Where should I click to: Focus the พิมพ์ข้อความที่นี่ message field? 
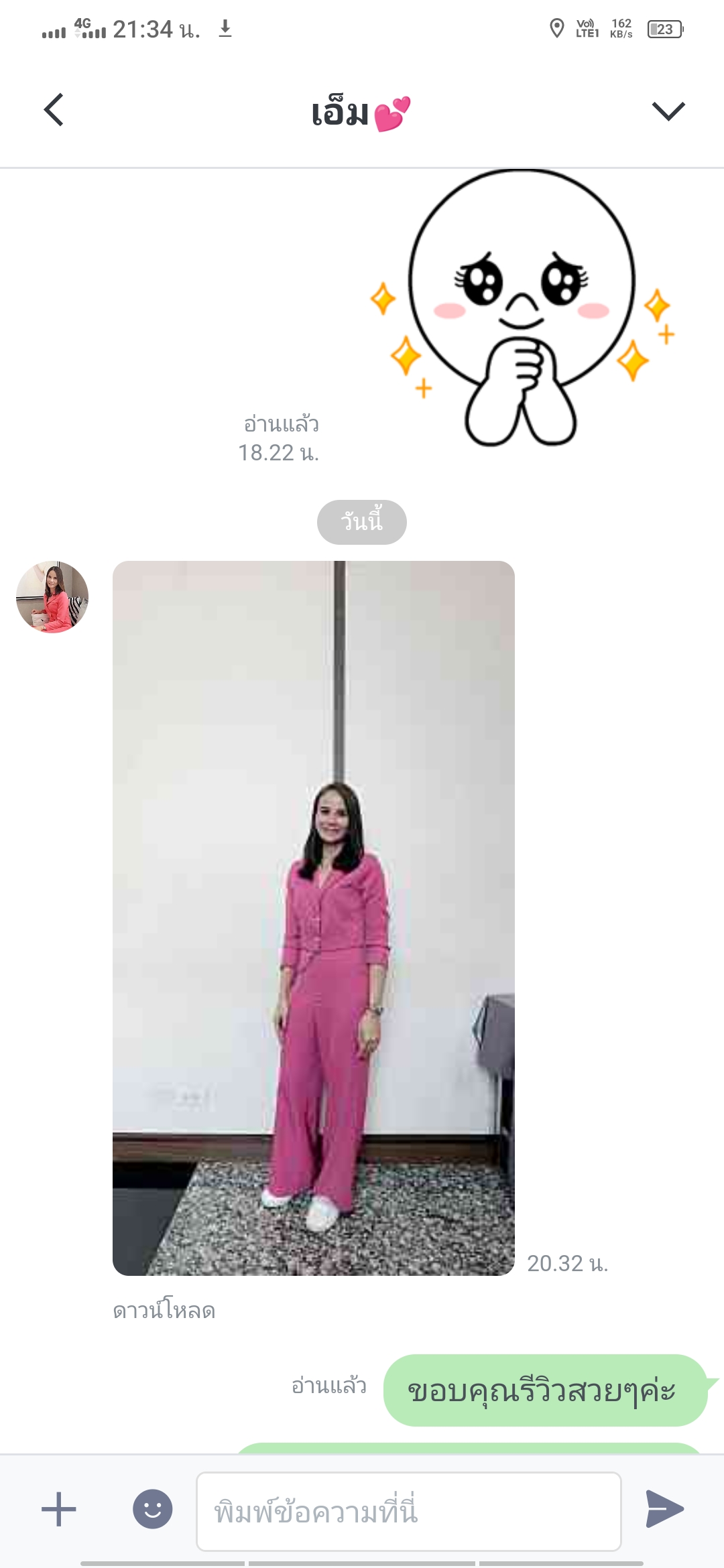[x=408, y=1511]
